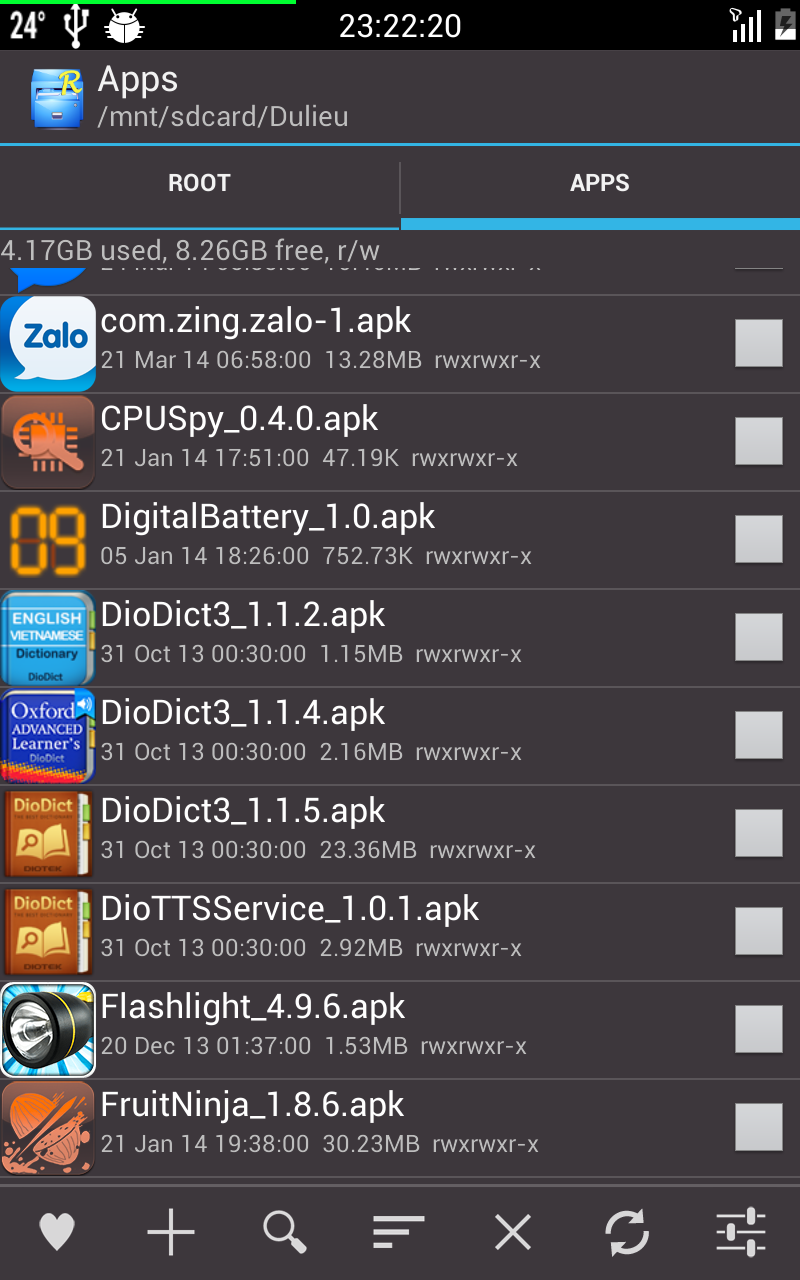Open DigitalBattery_1.0.apk
The image size is (800, 1280).
[268, 517]
